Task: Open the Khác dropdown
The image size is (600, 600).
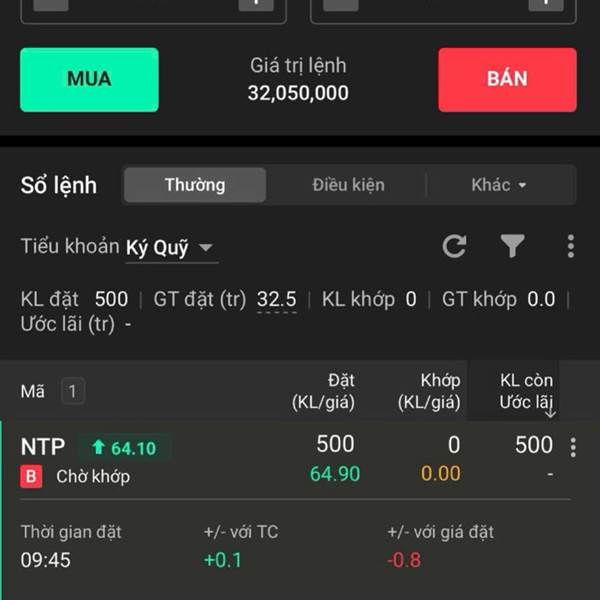Action: coord(499,185)
